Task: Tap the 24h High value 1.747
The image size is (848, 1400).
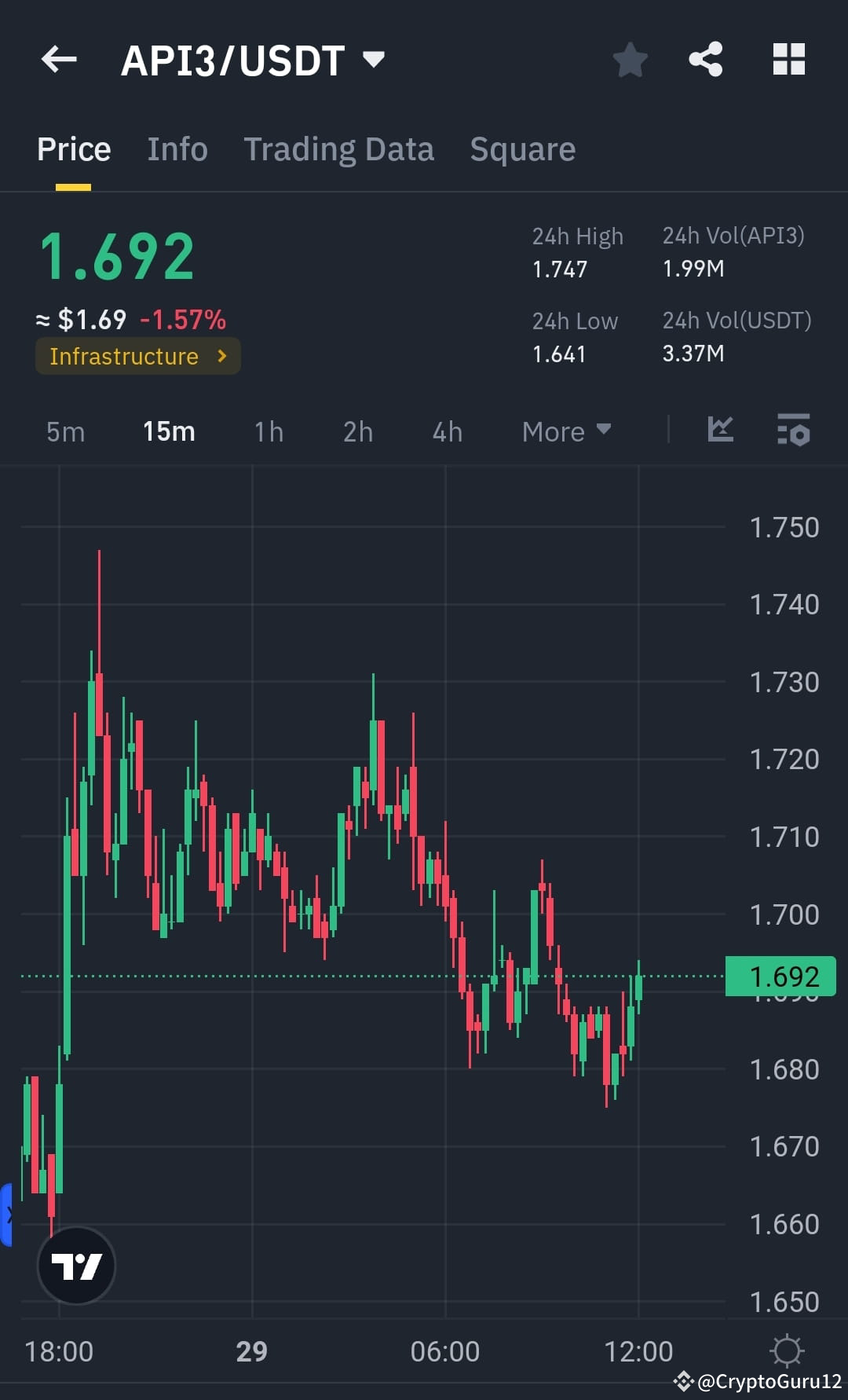Action: point(558,269)
